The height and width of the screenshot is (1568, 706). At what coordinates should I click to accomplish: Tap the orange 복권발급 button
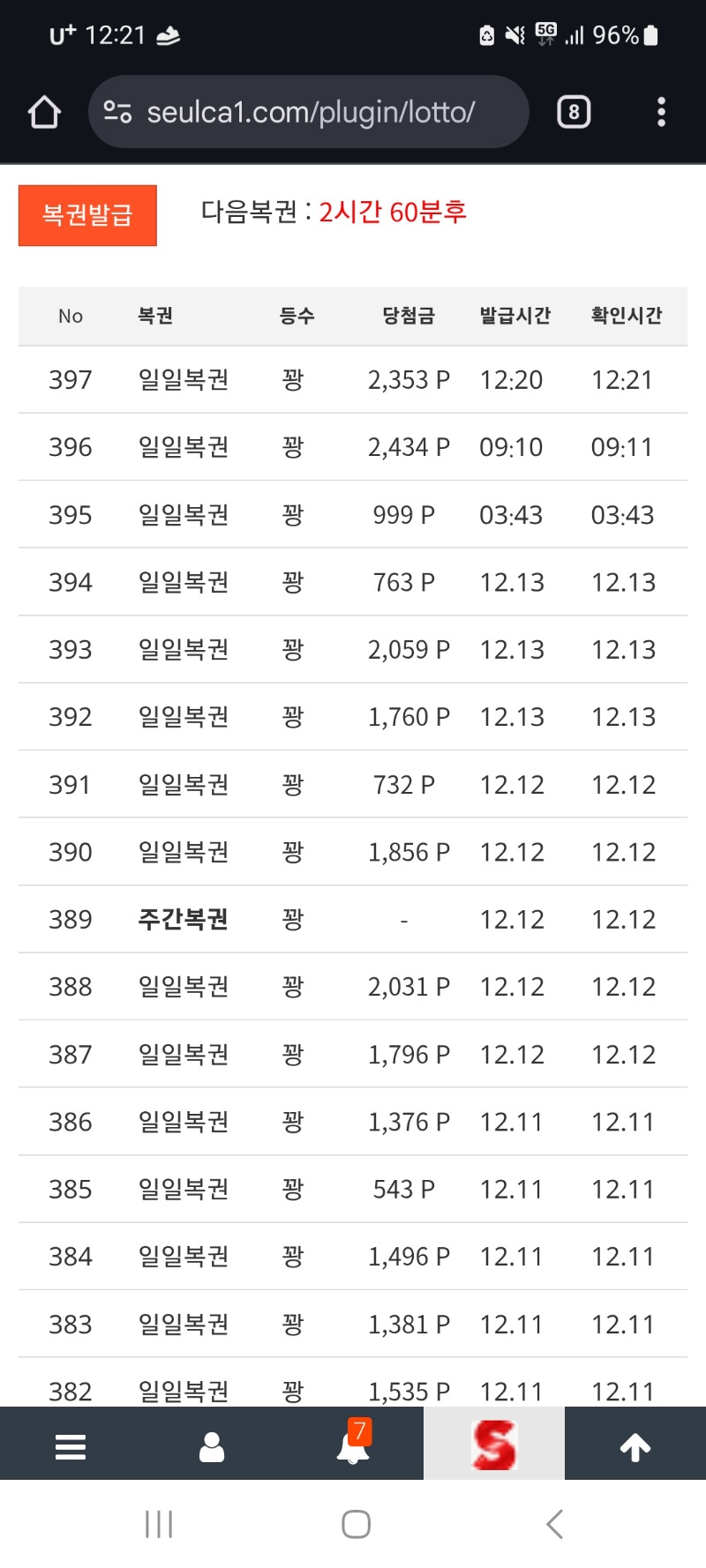(x=87, y=215)
